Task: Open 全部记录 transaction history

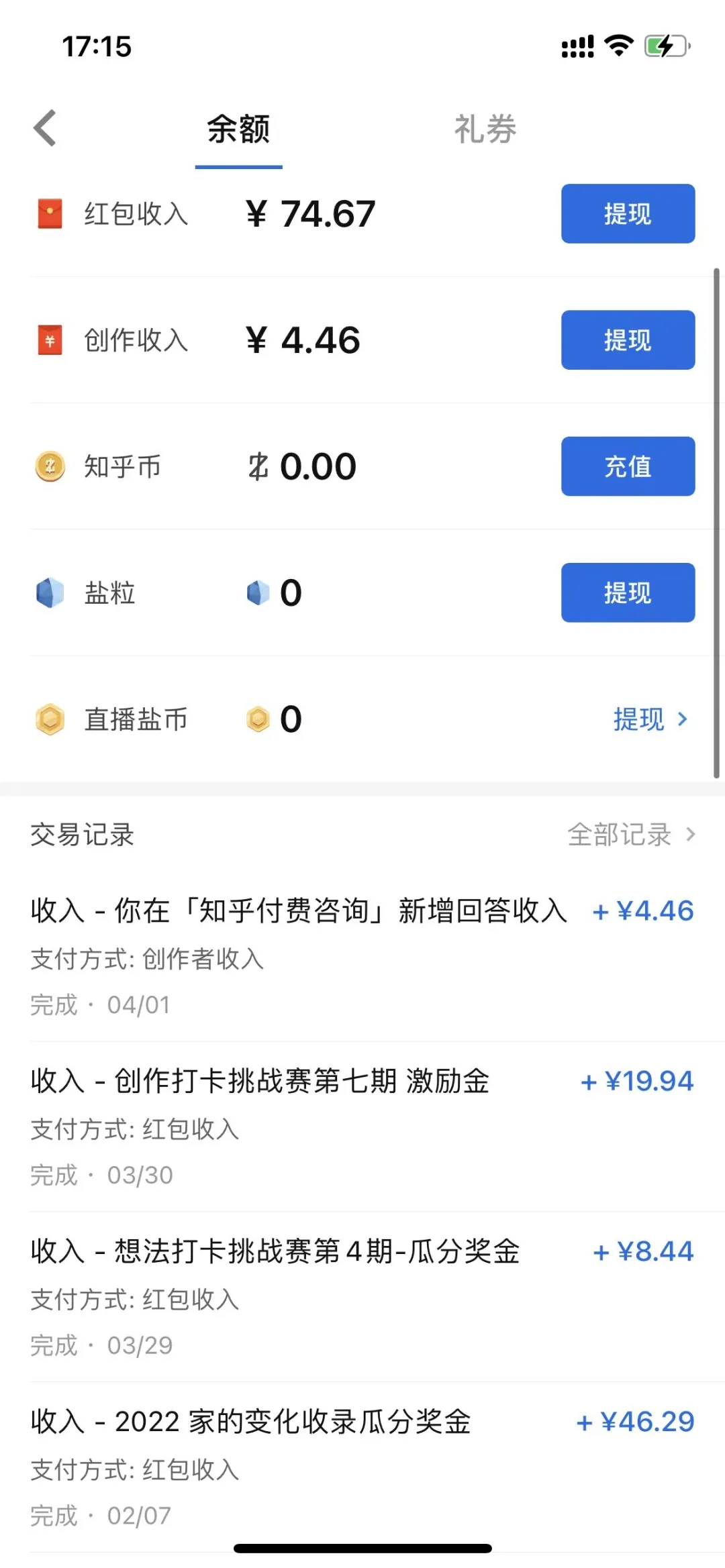Action: (618, 835)
